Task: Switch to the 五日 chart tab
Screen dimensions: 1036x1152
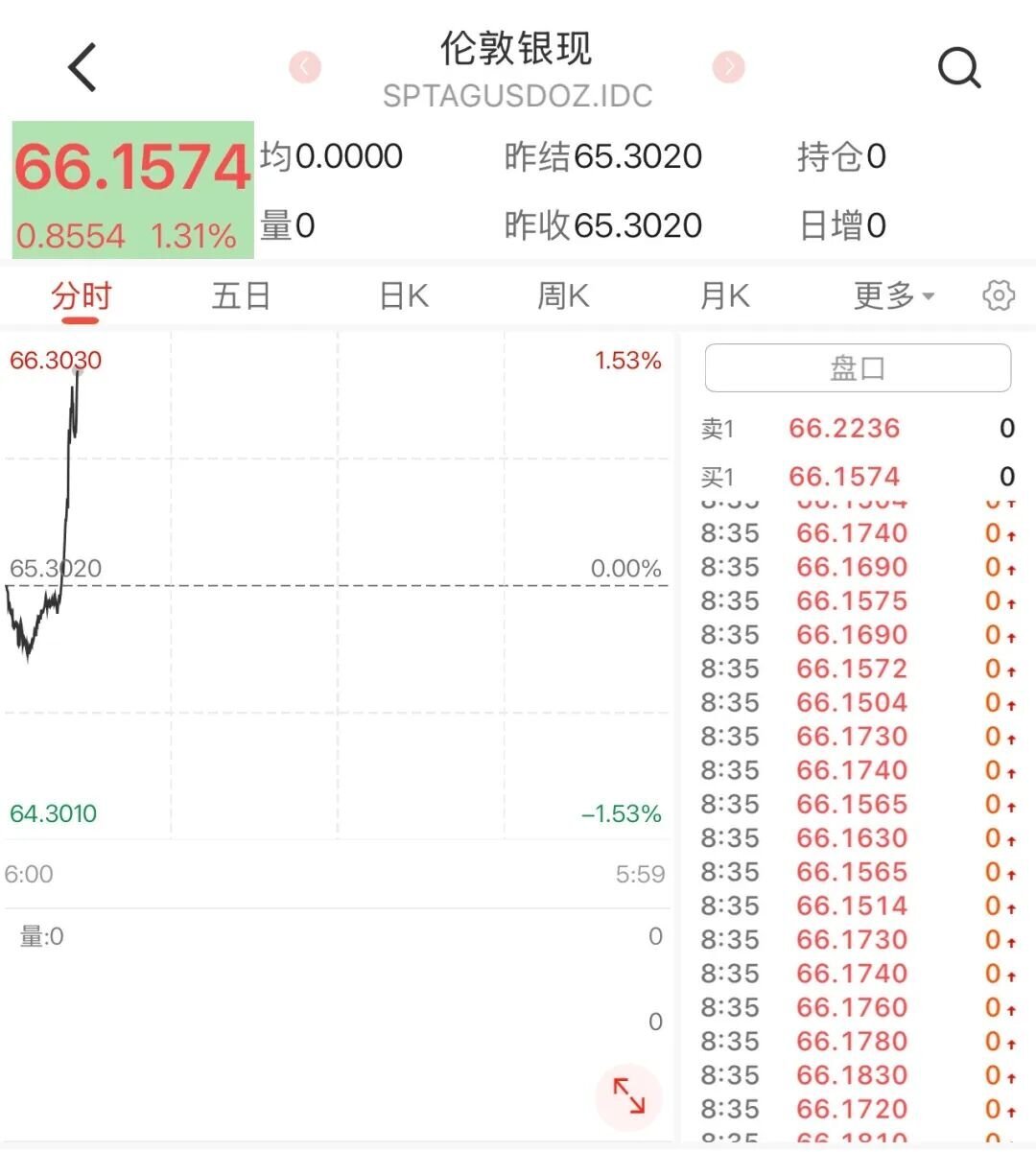Action: click(241, 295)
